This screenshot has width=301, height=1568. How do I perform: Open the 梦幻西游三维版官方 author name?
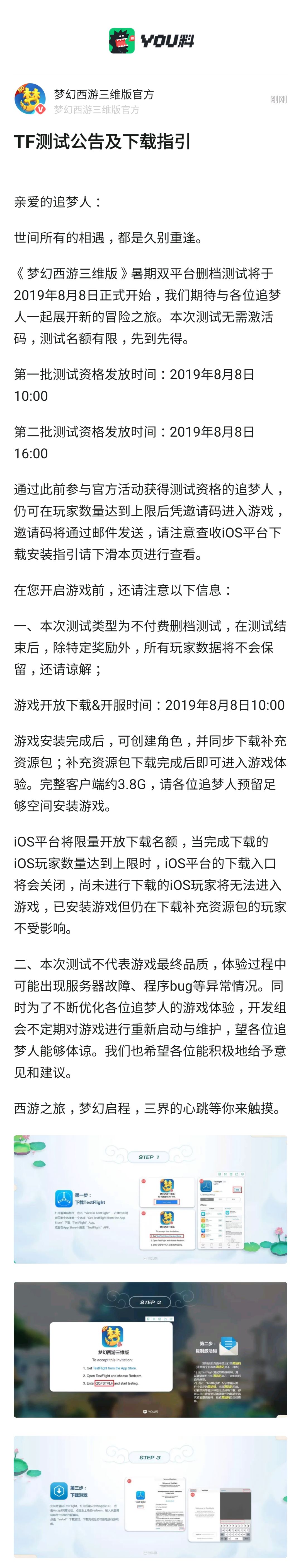[103, 94]
